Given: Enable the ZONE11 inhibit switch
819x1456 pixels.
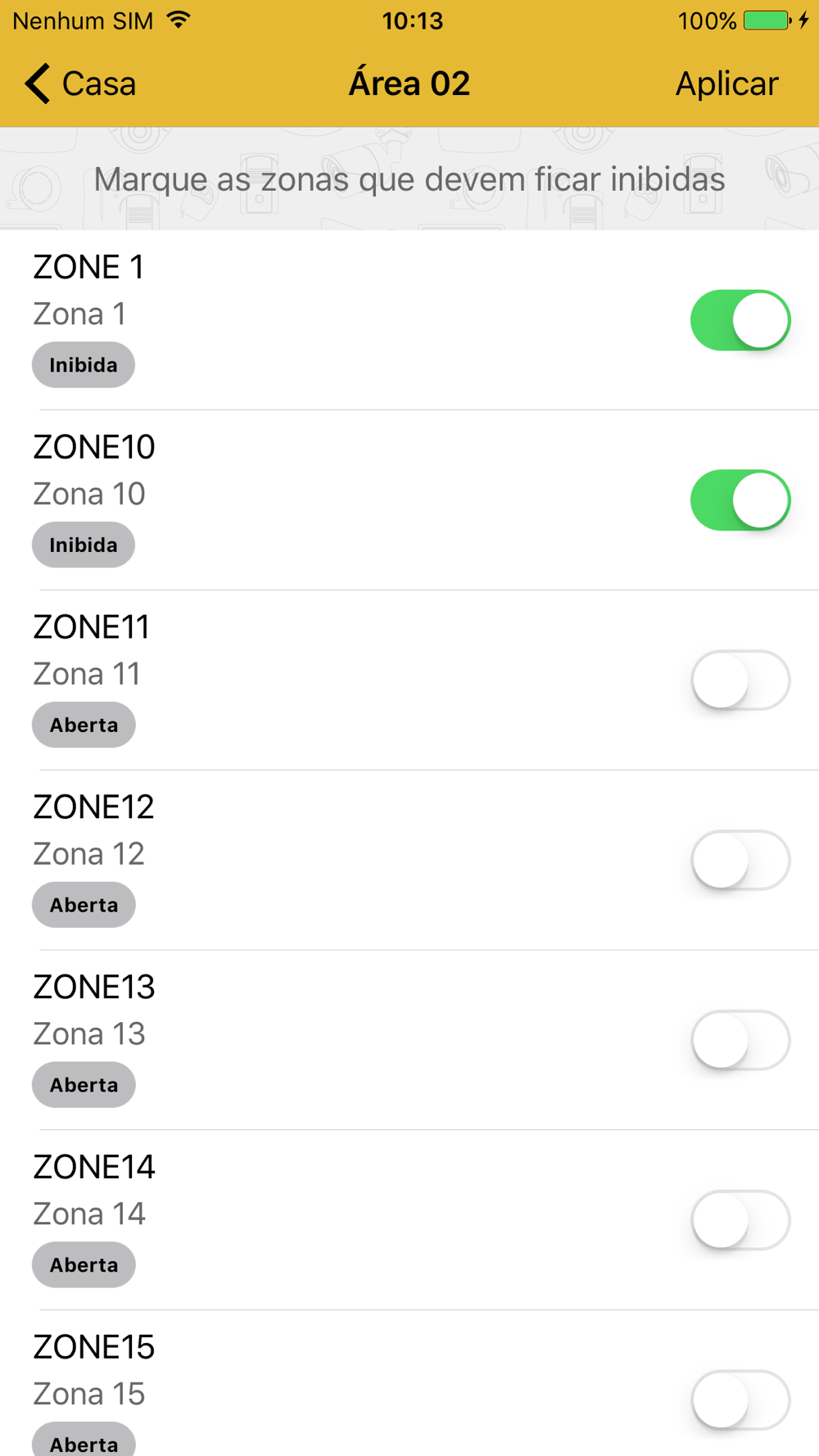Looking at the screenshot, I should (x=740, y=681).
